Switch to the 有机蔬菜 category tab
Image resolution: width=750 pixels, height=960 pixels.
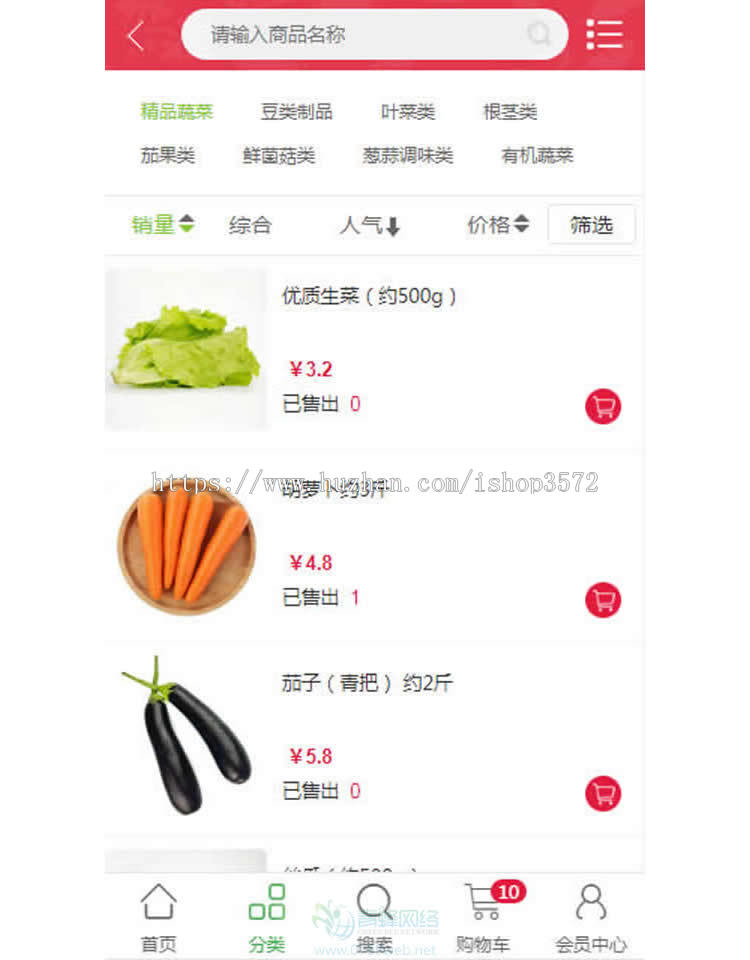(x=538, y=156)
